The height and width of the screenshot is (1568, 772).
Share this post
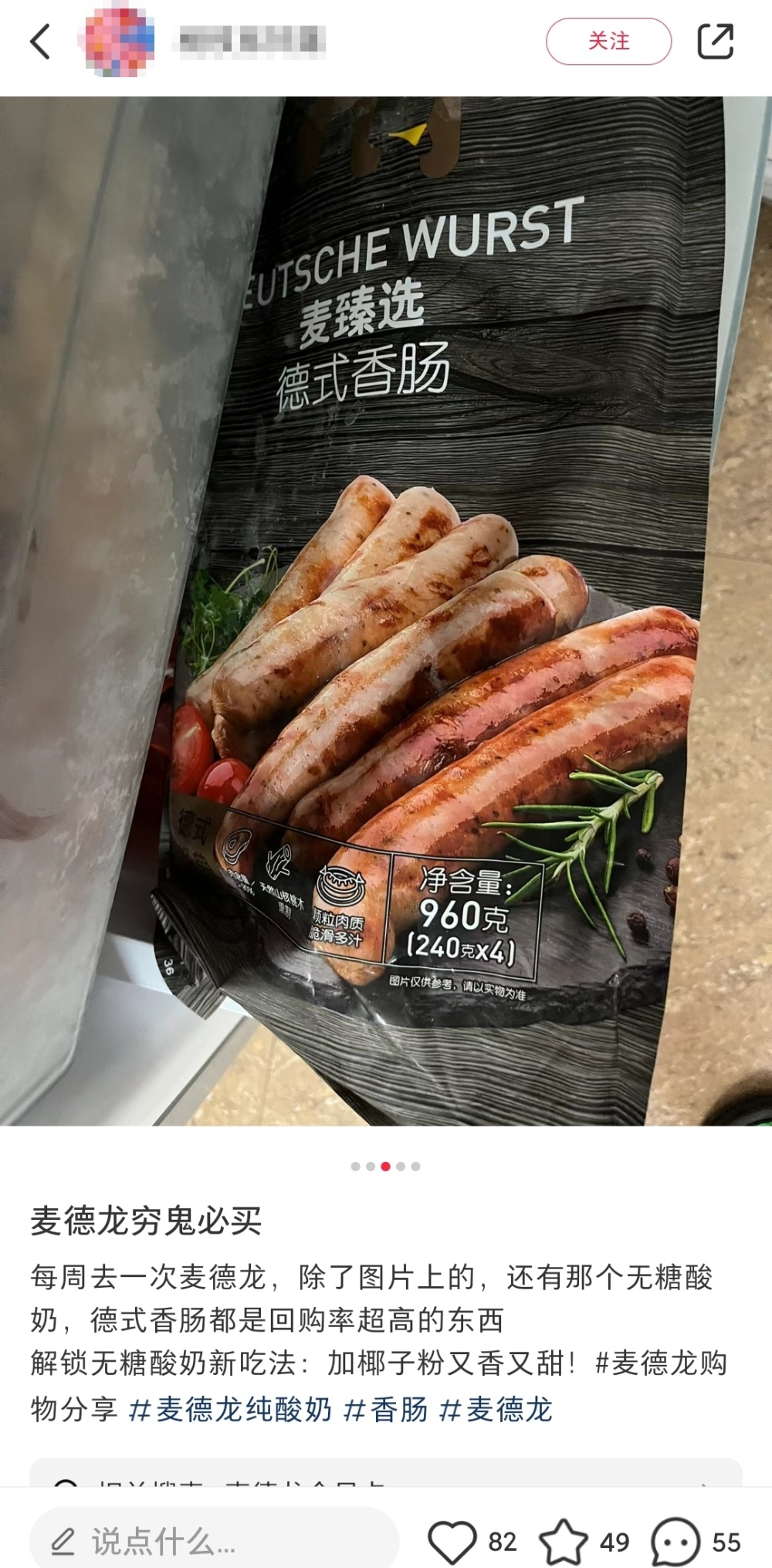click(x=715, y=42)
